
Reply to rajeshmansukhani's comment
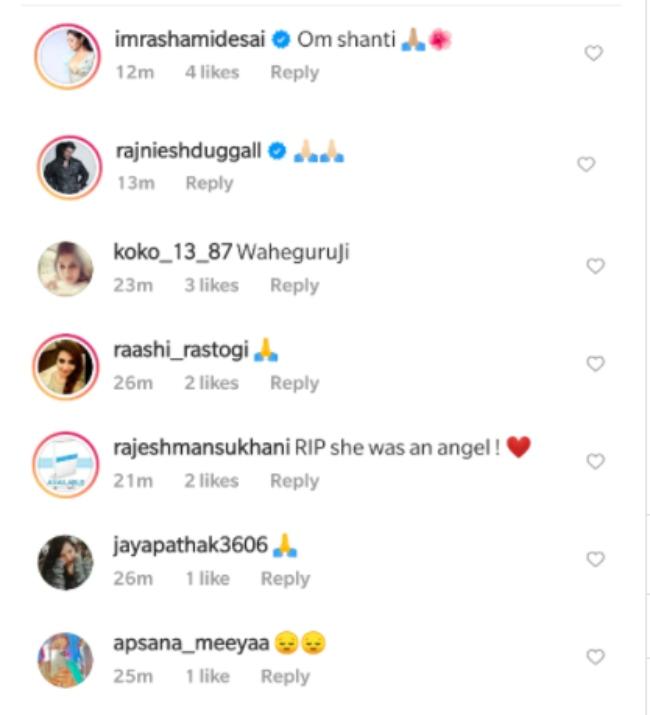point(294,481)
